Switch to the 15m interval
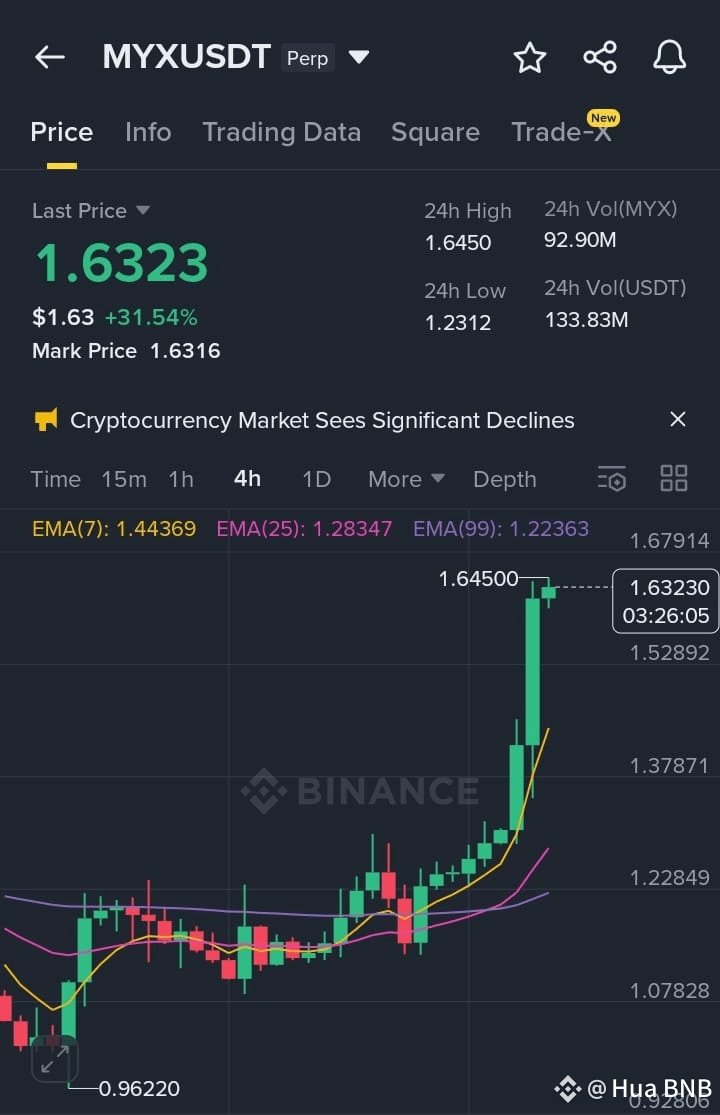 point(124,479)
